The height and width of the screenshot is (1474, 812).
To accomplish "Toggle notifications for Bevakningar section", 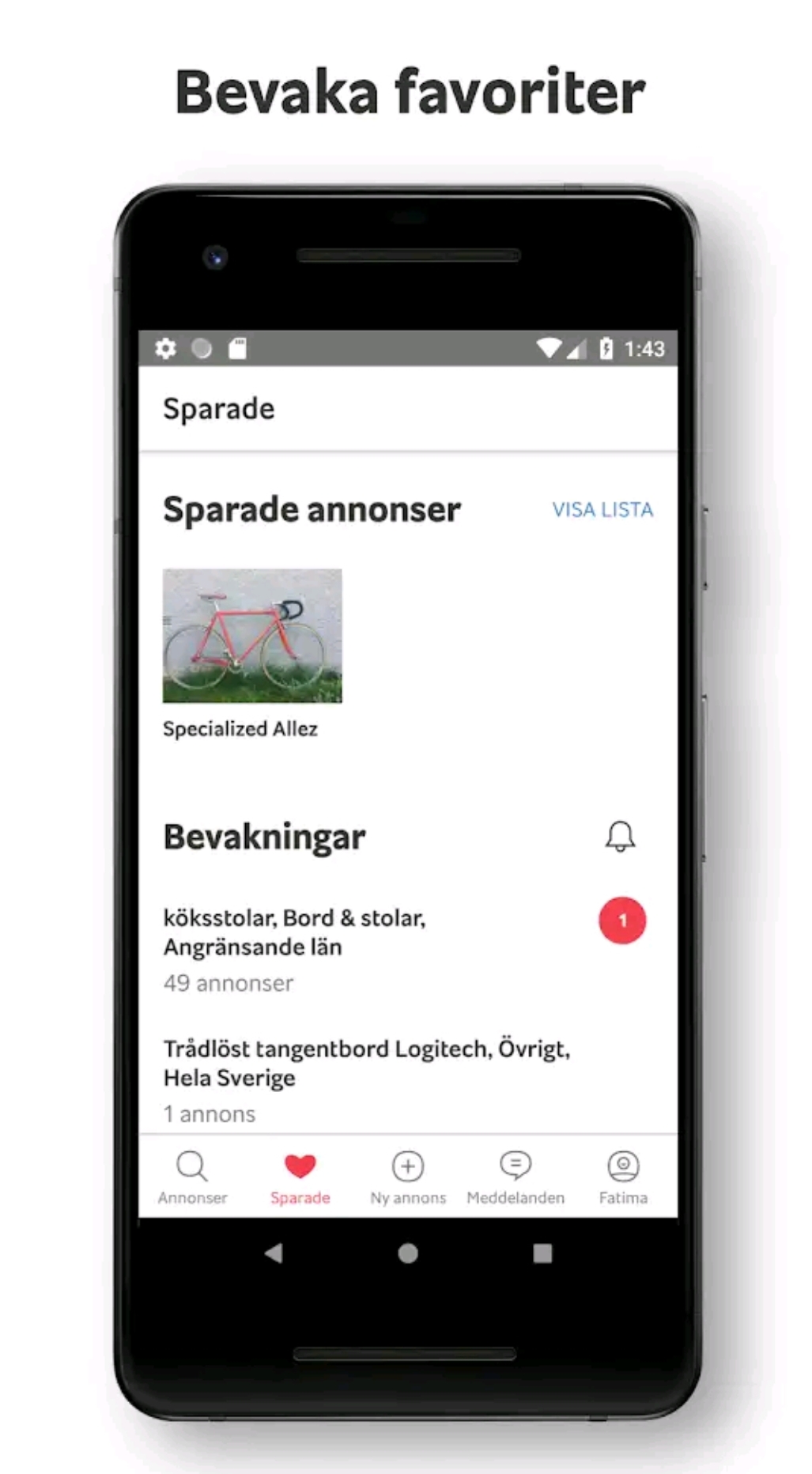I will pyautogui.click(x=620, y=837).
